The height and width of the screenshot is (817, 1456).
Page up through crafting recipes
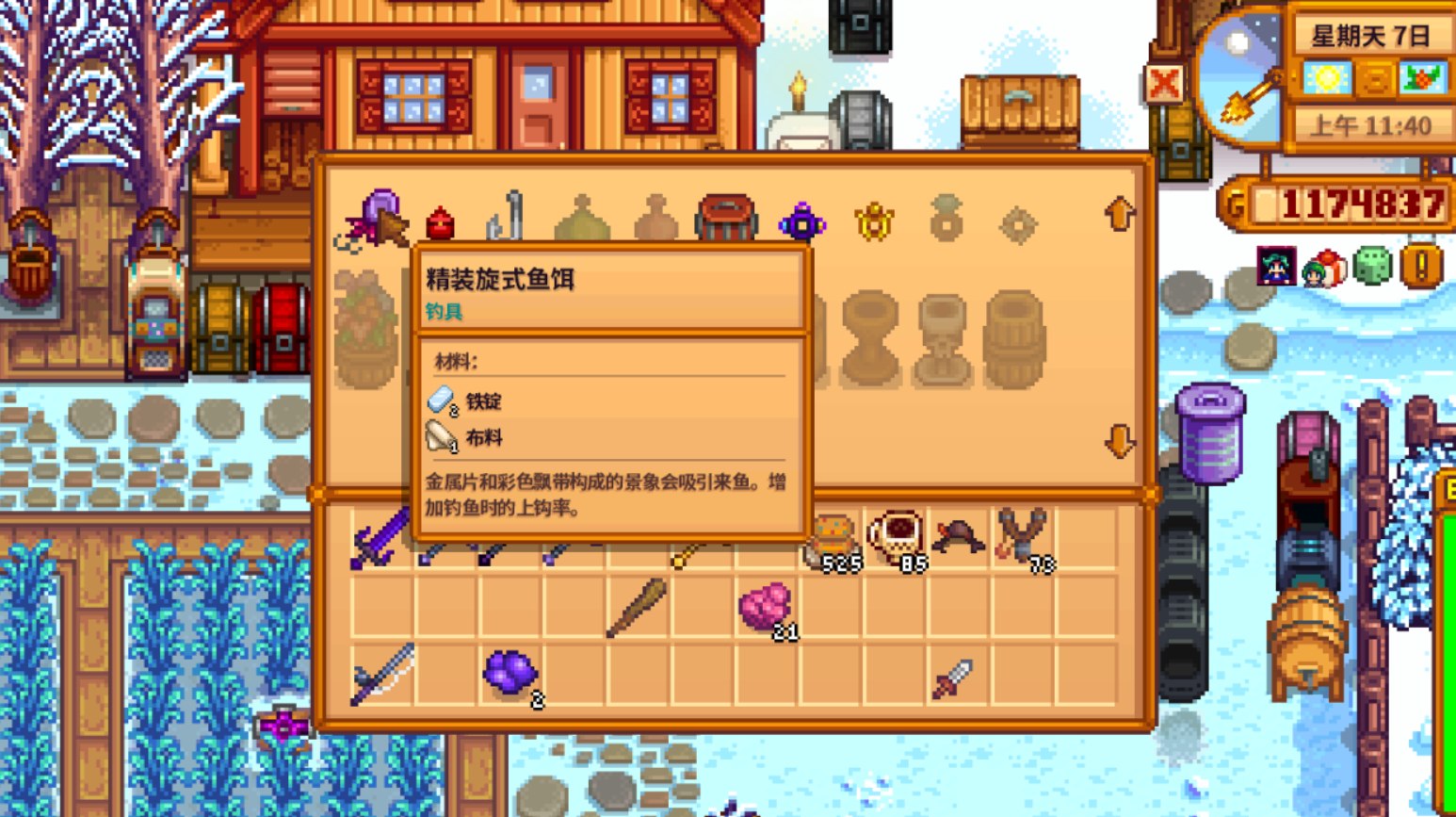coord(1119,215)
